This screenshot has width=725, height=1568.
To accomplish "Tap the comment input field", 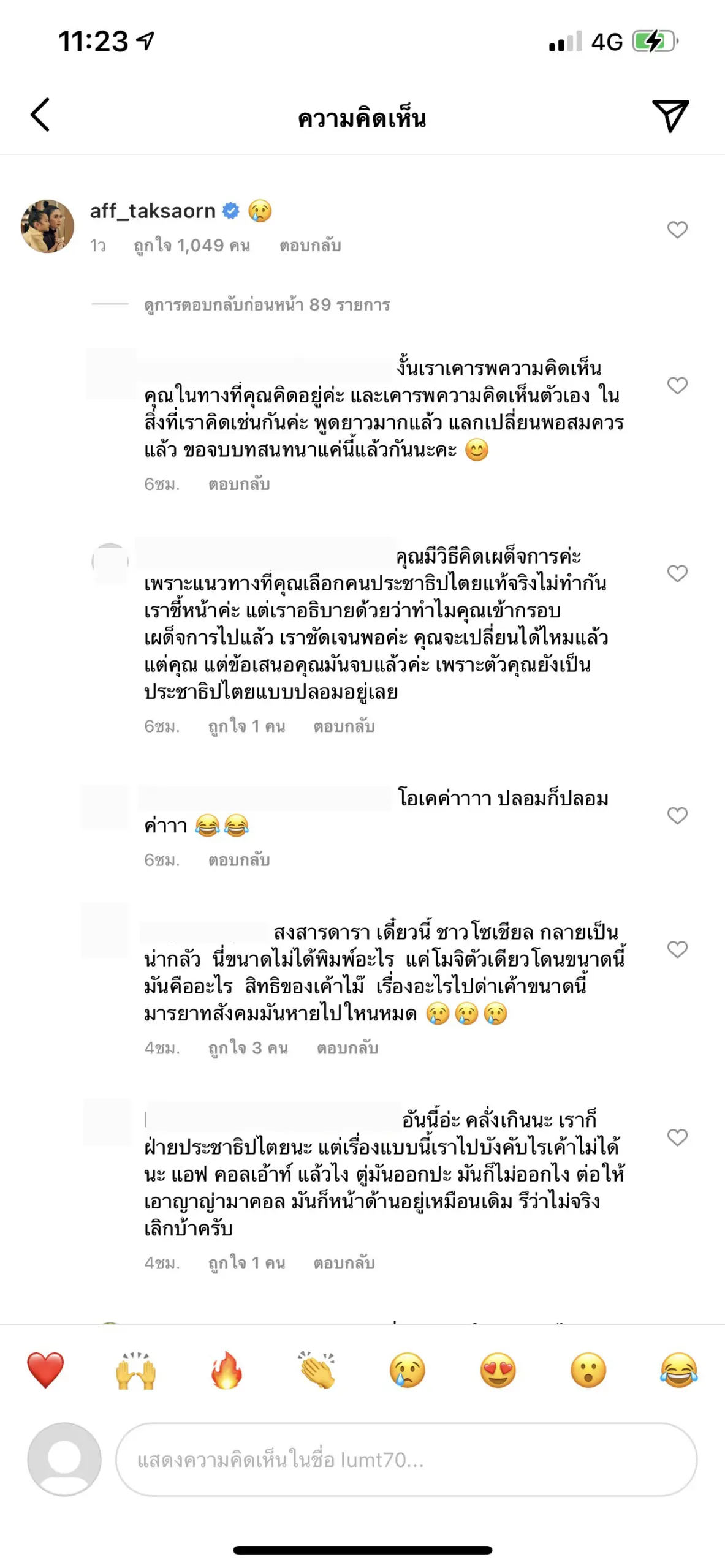I will [406, 1460].
